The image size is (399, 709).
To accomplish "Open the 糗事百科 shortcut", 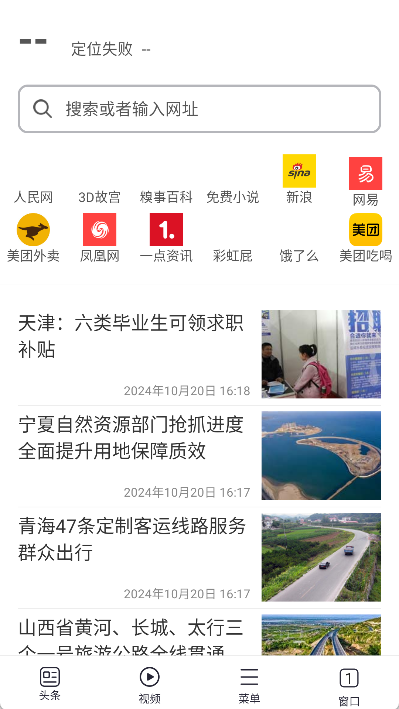I will pyautogui.click(x=166, y=197).
